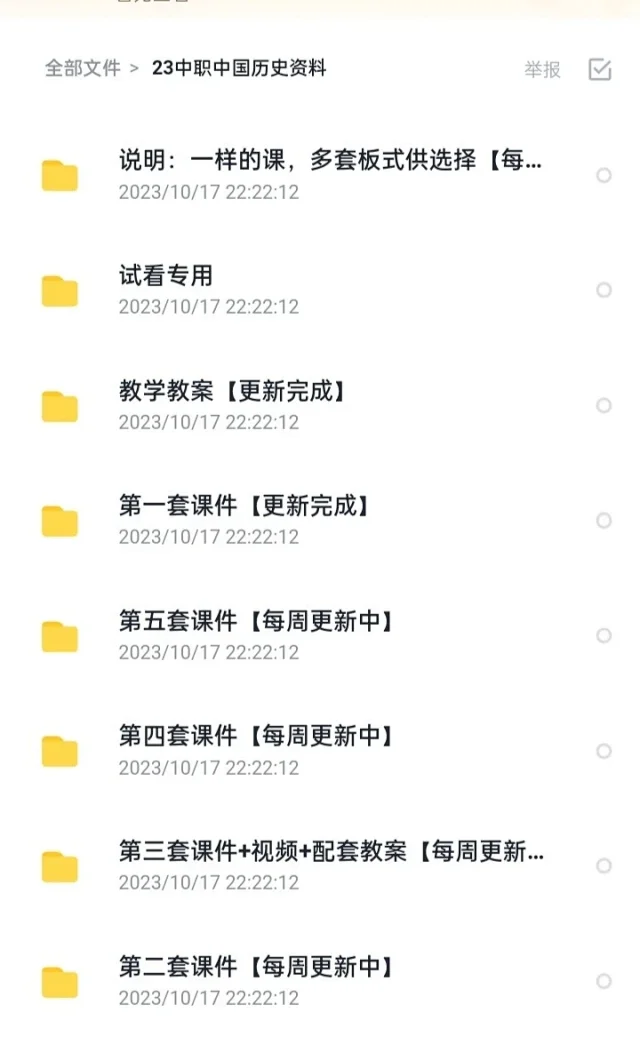
Task: Enable multi-select checkbox icon in header
Action: tap(600, 69)
